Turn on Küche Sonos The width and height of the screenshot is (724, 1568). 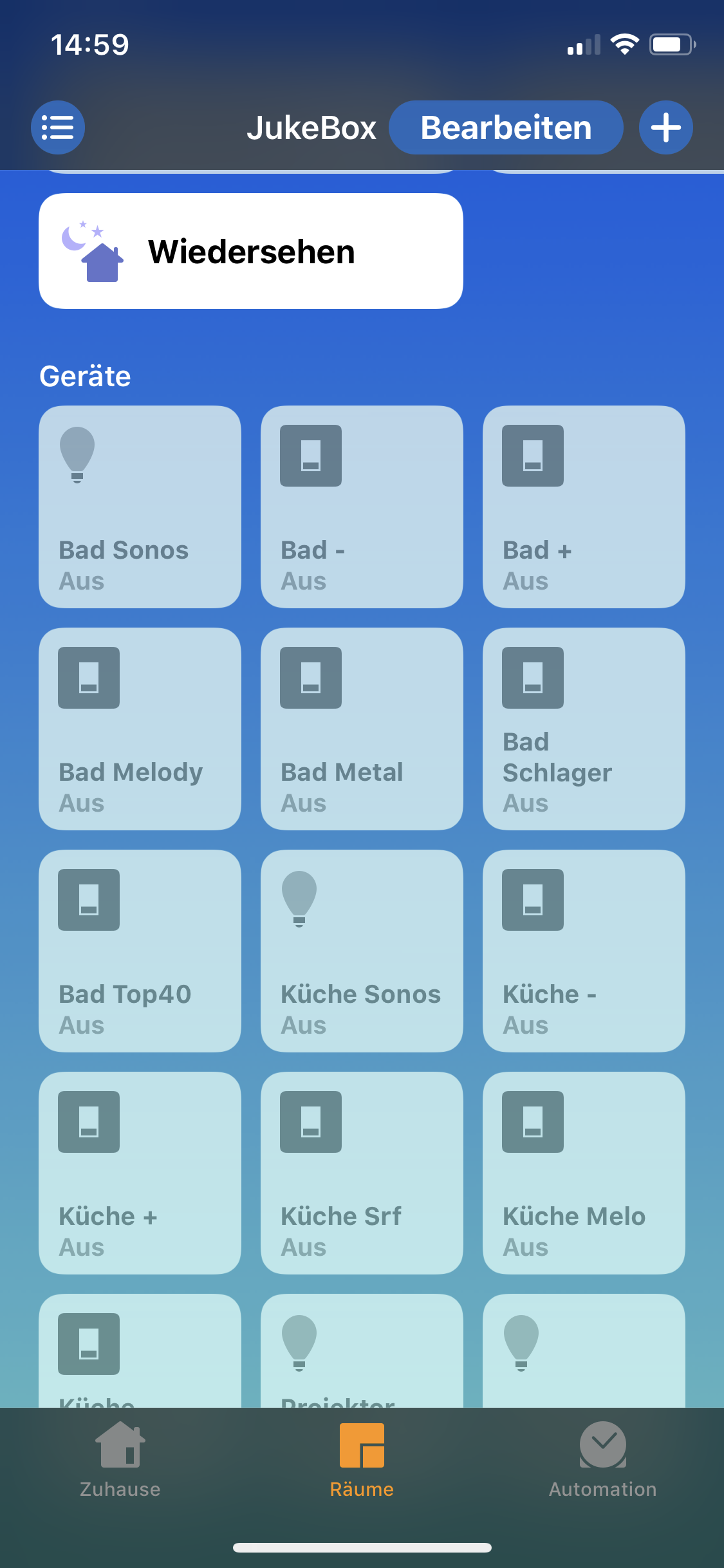pos(362,951)
